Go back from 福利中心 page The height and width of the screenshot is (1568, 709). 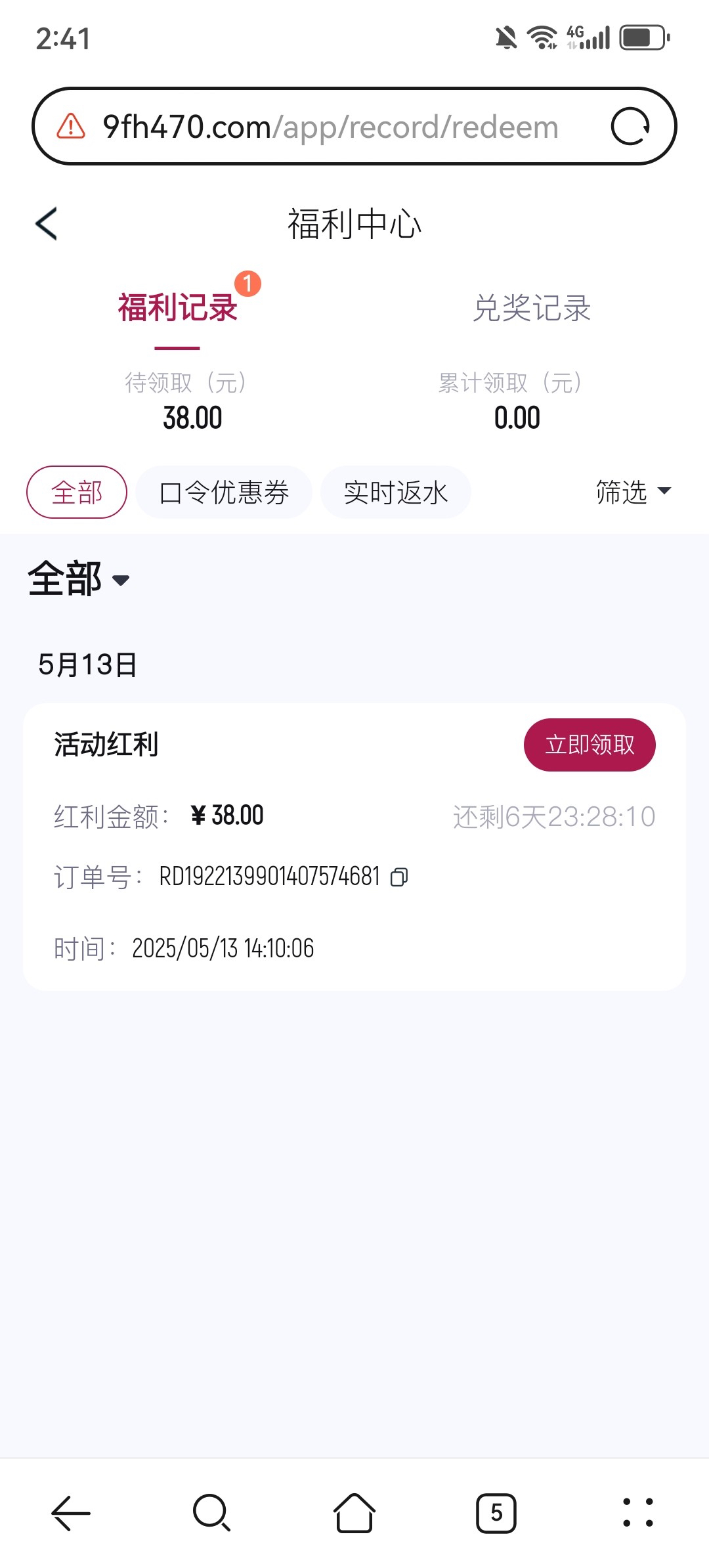point(47,224)
